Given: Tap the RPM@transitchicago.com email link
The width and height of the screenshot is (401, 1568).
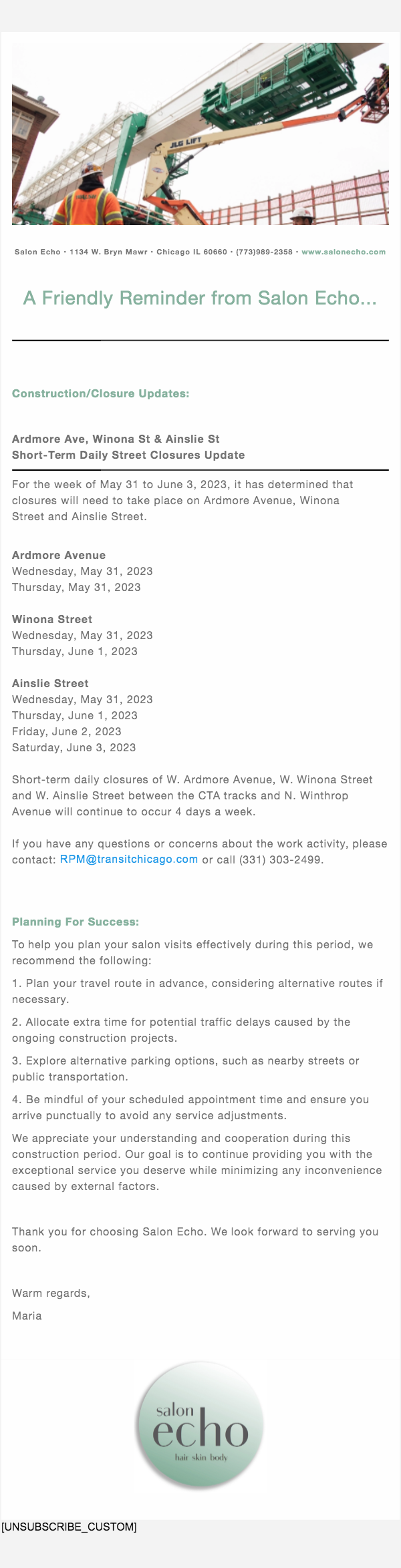Looking at the screenshot, I should click(x=129, y=859).
